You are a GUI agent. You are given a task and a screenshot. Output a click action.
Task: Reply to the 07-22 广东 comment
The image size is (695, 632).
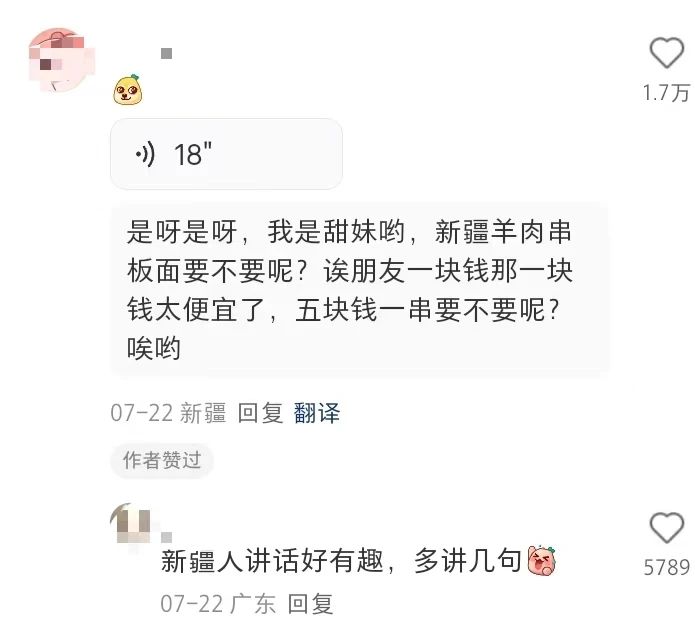310,603
